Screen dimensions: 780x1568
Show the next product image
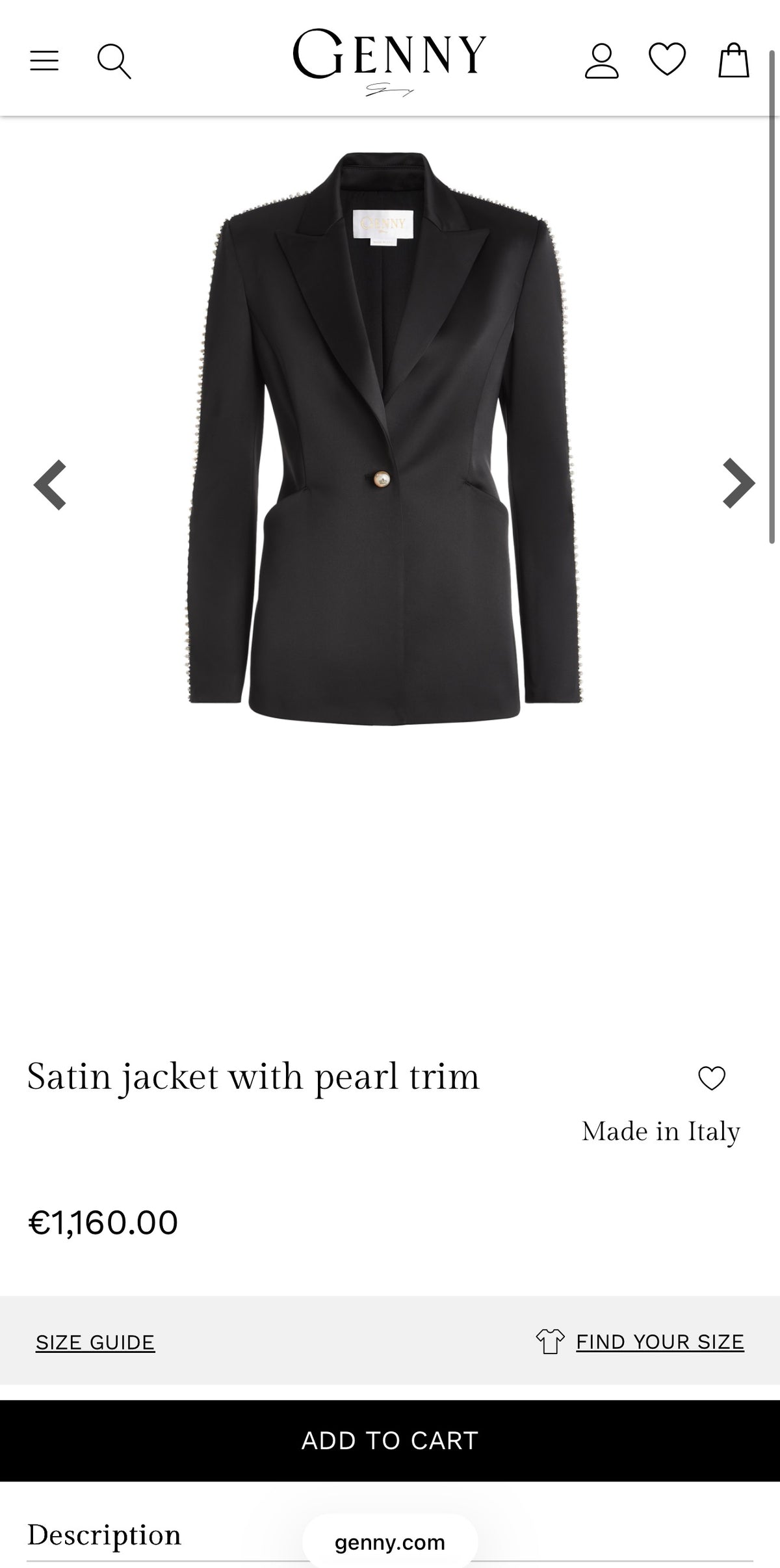click(x=739, y=483)
